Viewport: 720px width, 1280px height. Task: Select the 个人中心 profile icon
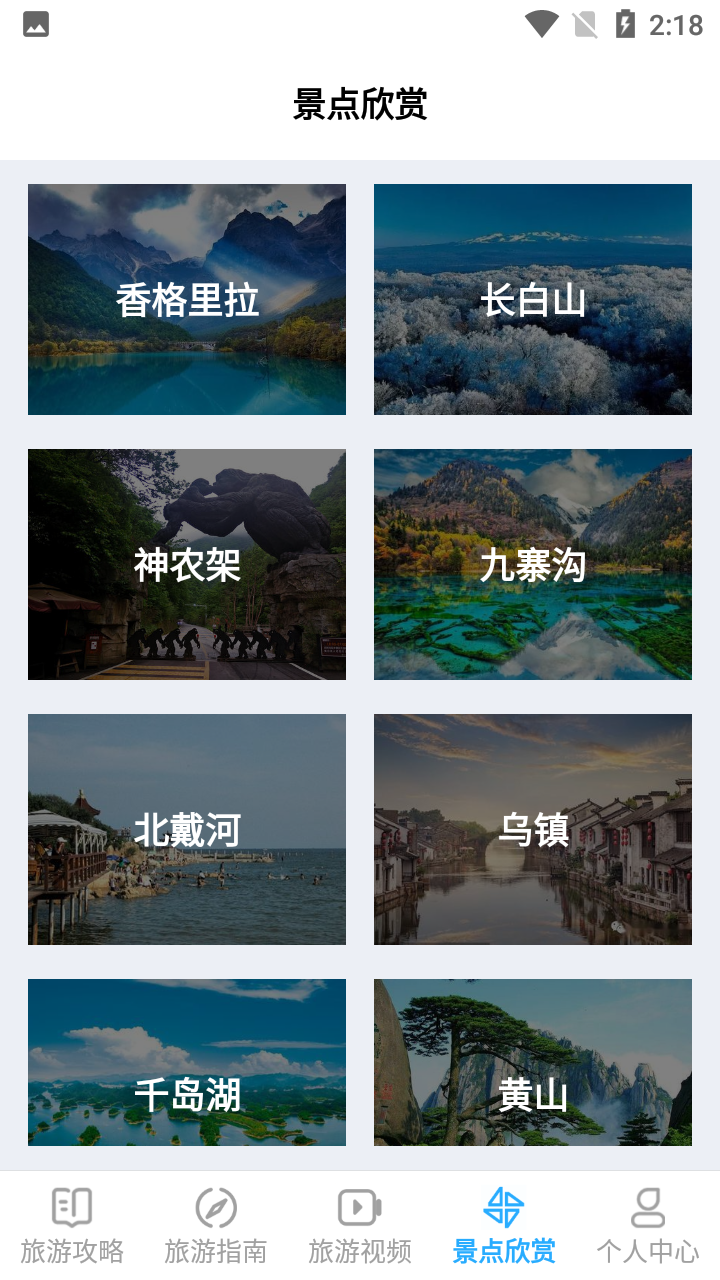pyautogui.click(x=648, y=1207)
